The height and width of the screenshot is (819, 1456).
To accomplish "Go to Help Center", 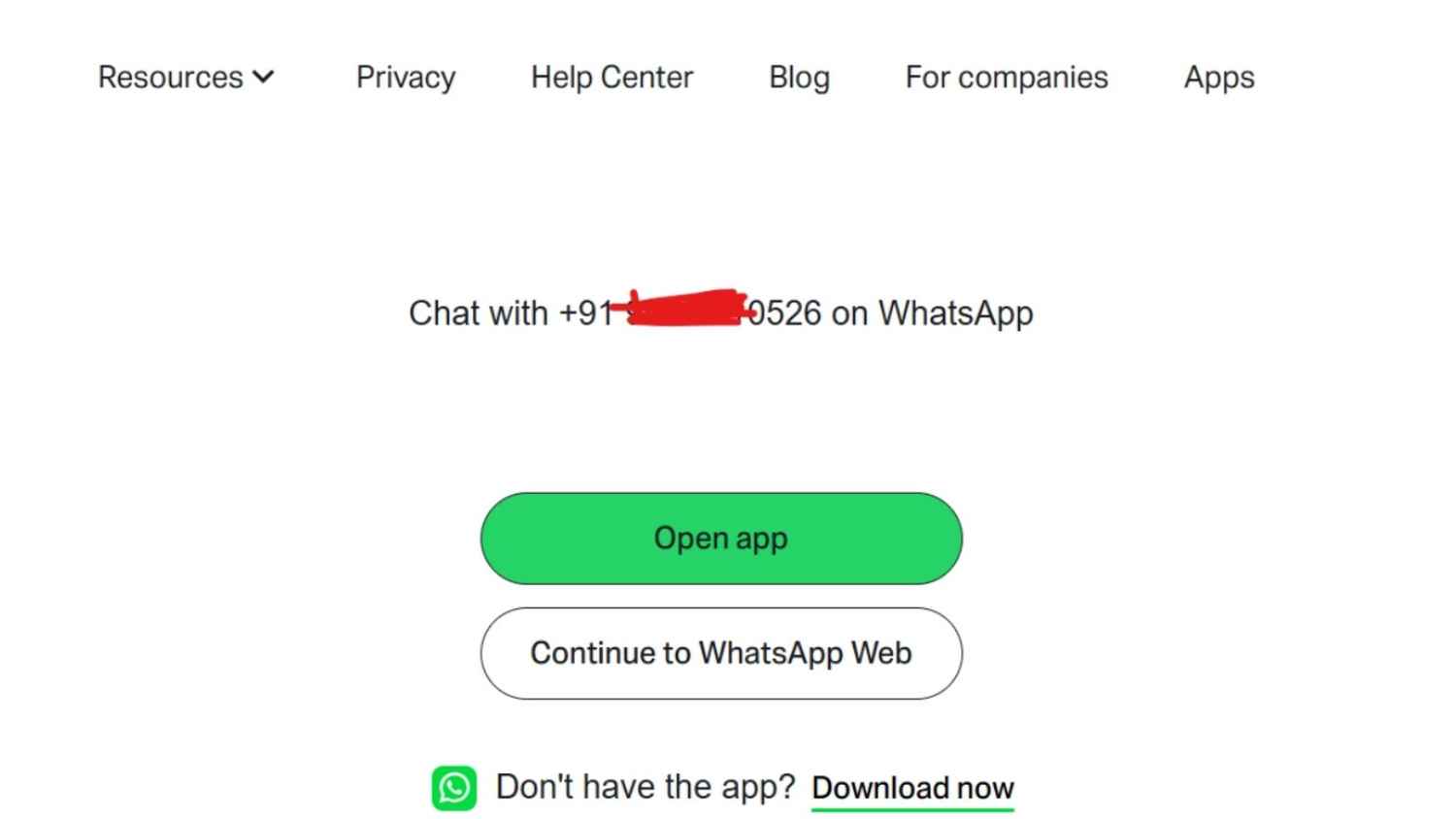I will pyautogui.click(x=612, y=78).
